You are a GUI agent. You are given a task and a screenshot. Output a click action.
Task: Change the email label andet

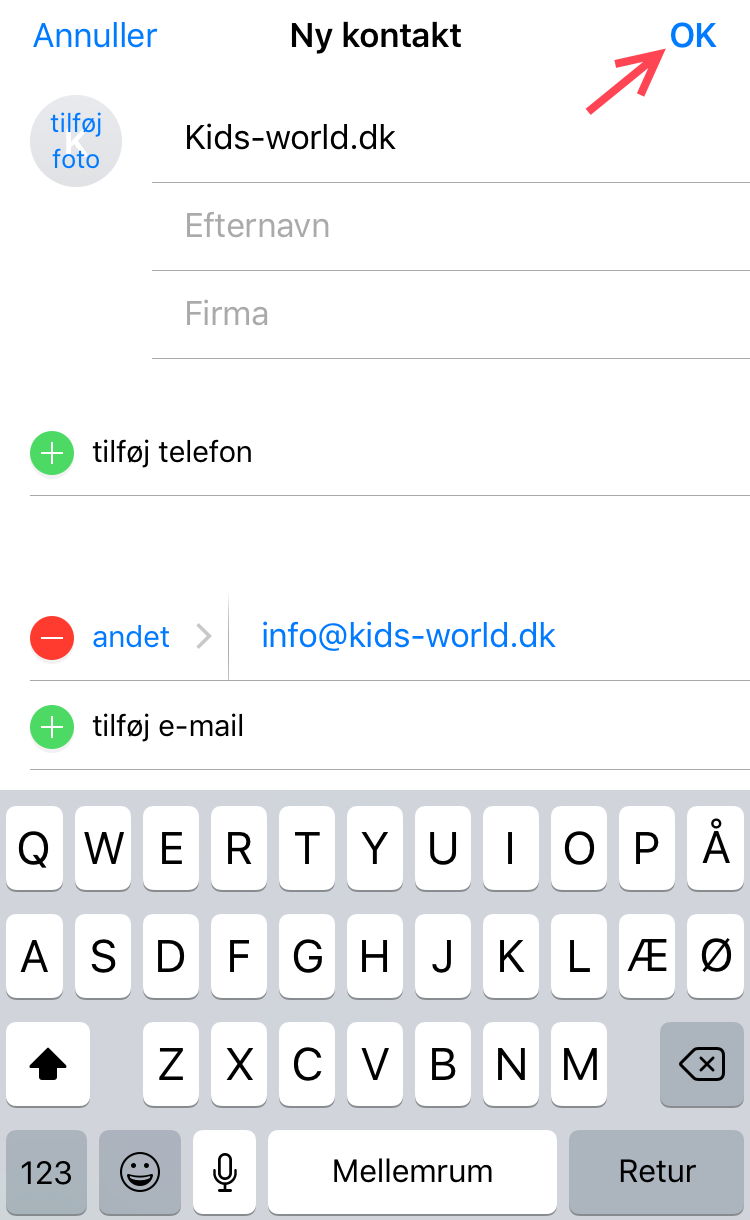[x=132, y=637]
